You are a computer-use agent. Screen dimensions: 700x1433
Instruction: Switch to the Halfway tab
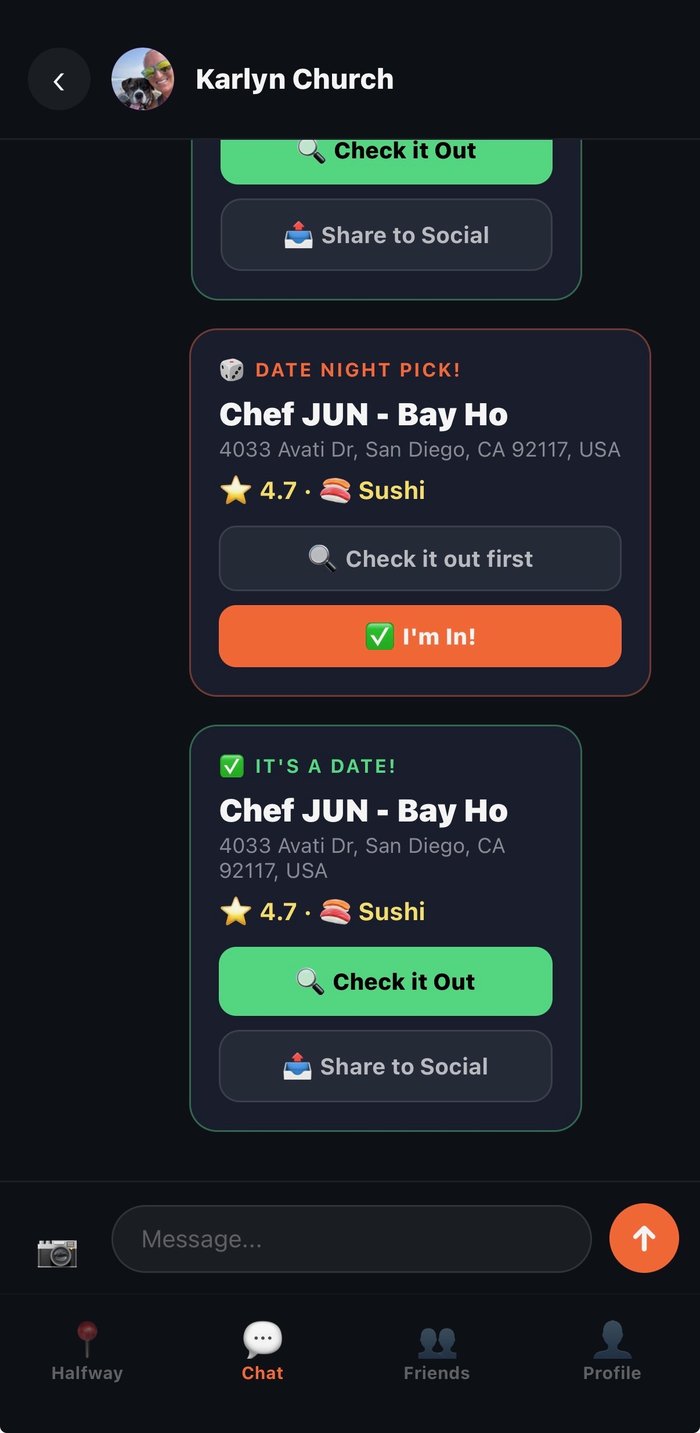tap(87, 1352)
